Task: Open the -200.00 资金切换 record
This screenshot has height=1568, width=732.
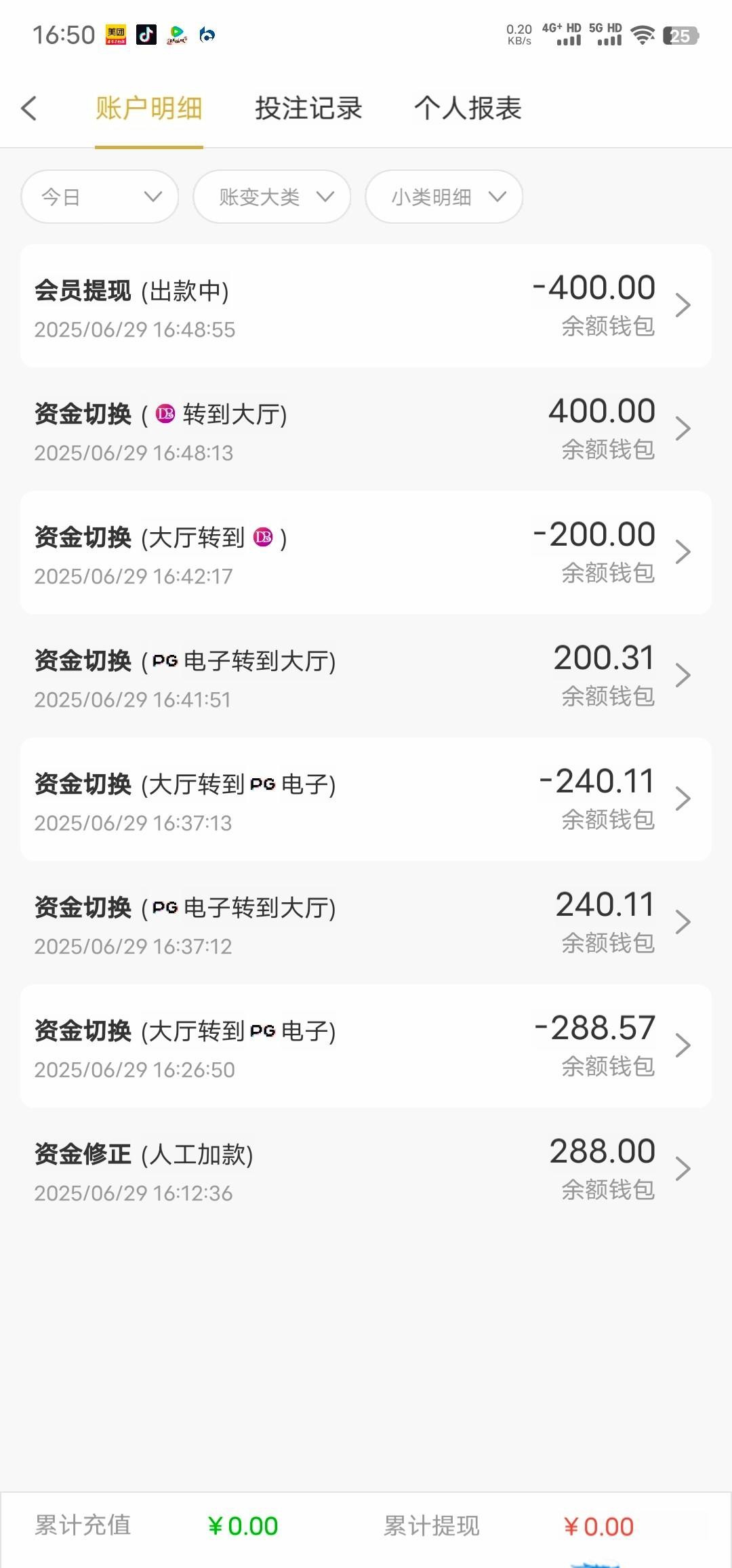Action: [366, 553]
